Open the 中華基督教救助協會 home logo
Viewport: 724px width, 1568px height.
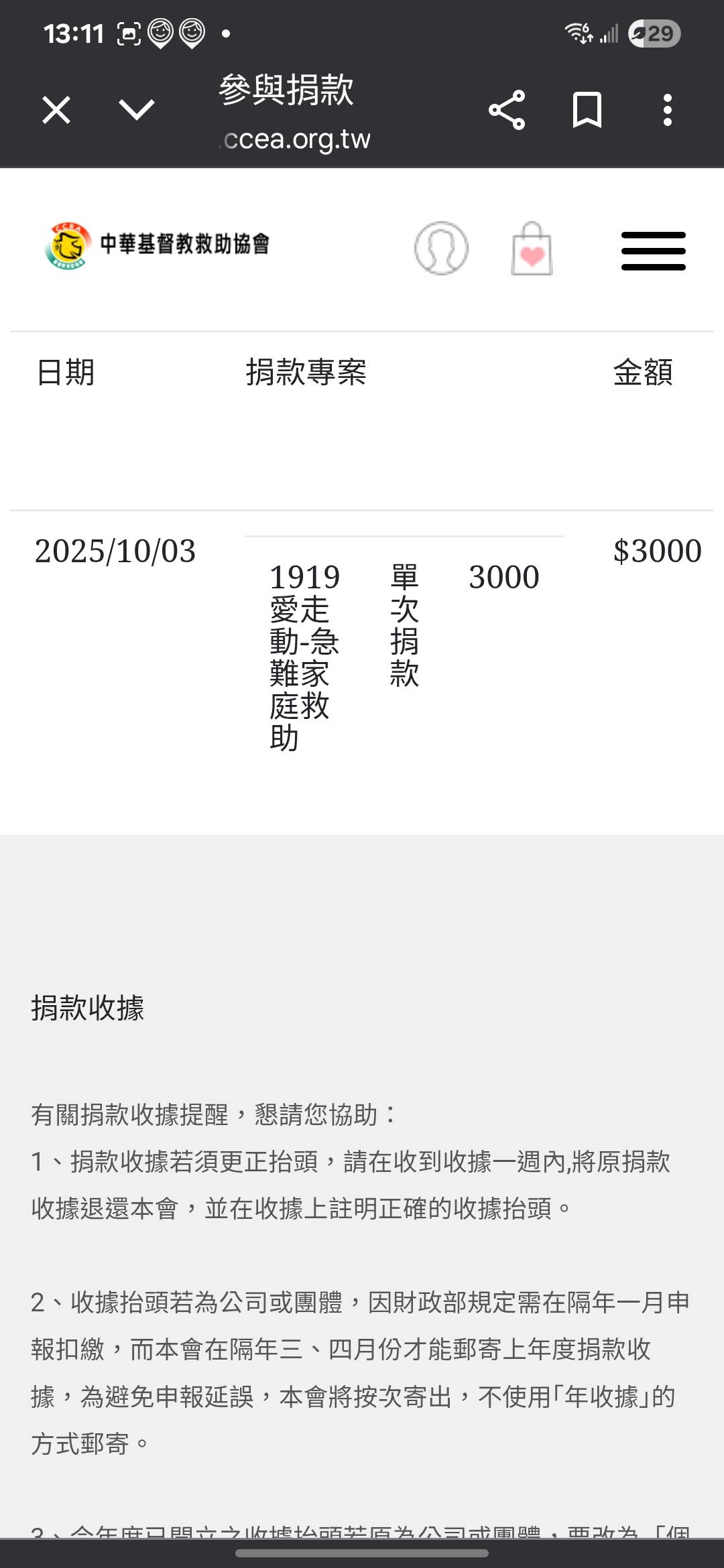(x=157, y=245)
